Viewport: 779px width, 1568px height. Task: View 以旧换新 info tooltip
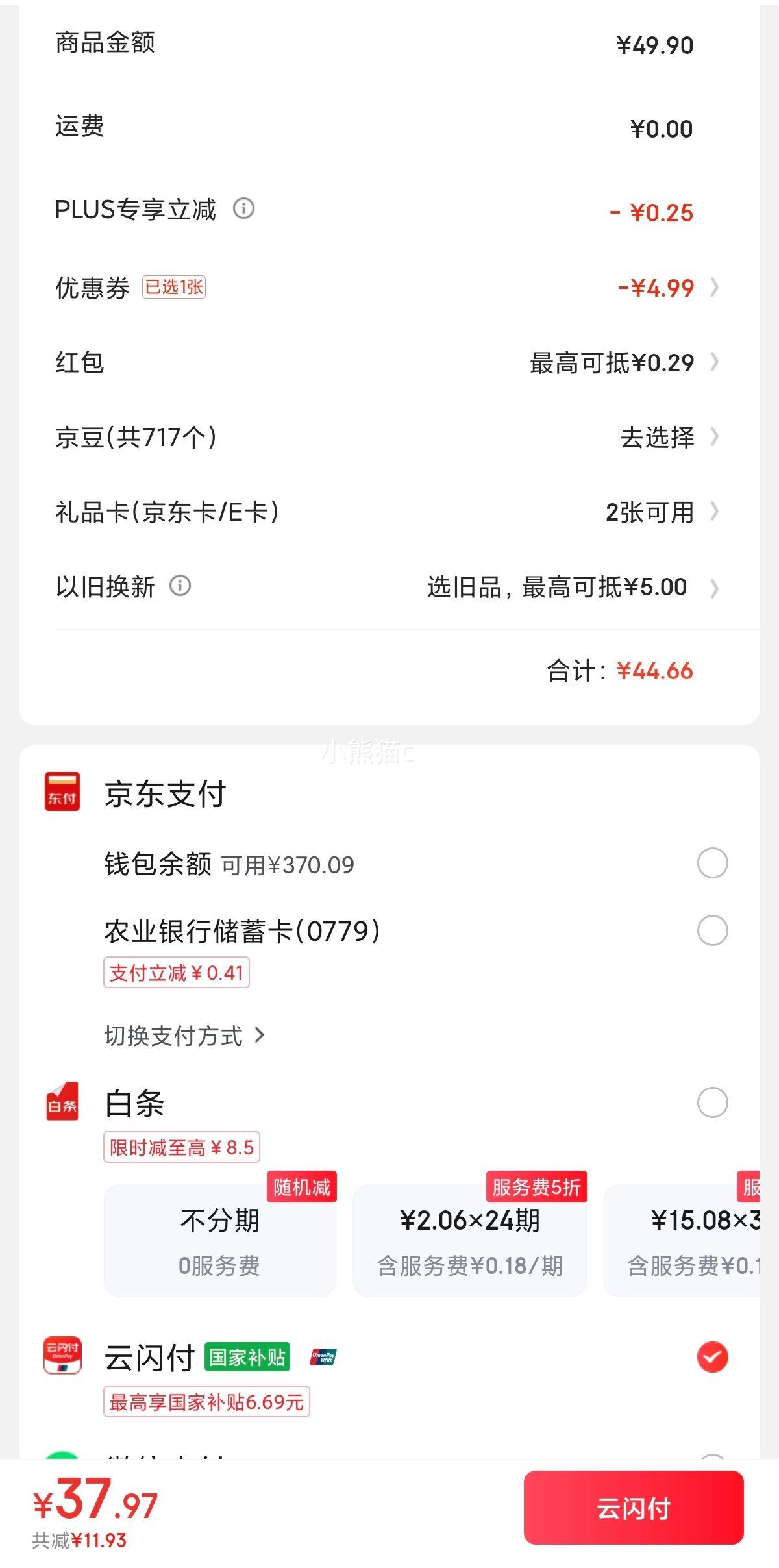tap(180, 586)
